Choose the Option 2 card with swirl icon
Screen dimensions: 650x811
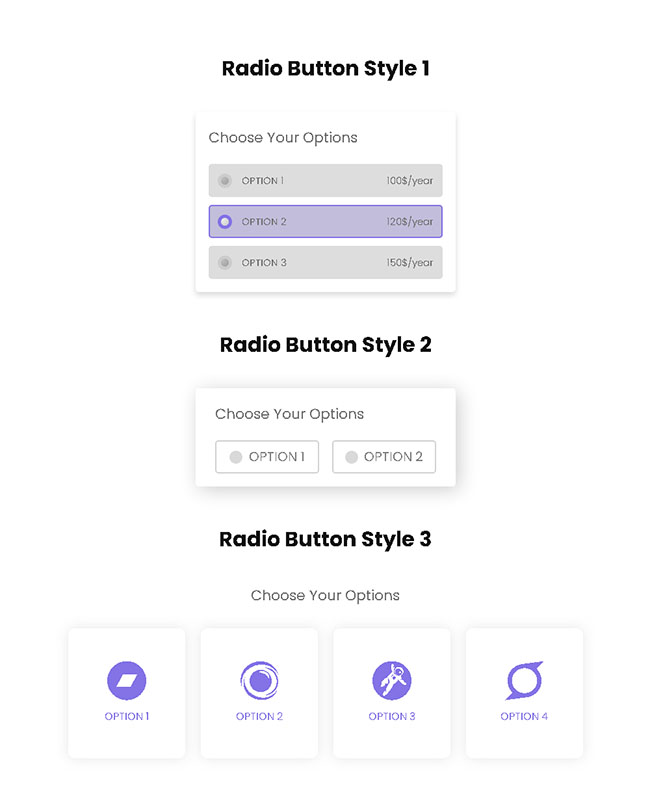259,692
